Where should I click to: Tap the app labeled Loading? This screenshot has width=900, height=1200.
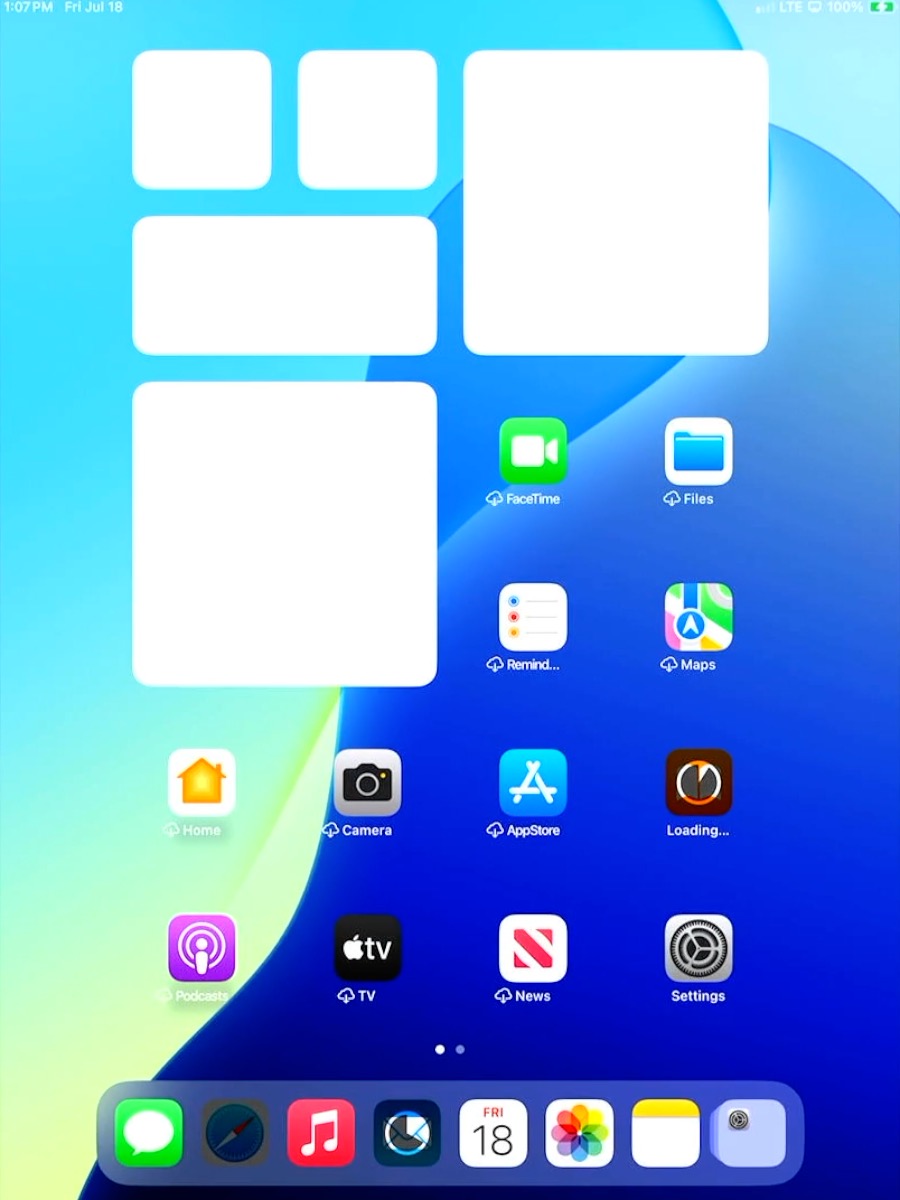[698, 782]
